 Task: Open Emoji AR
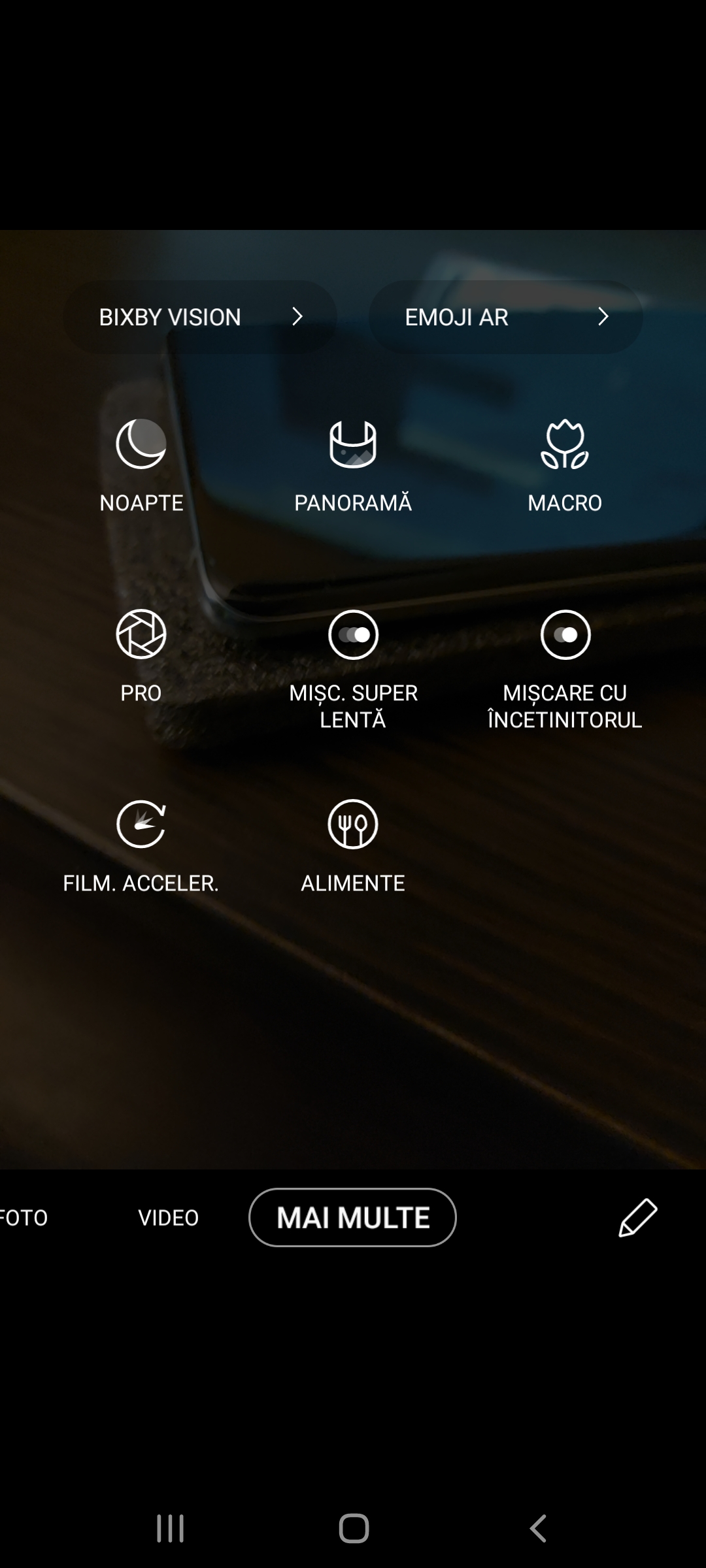click(505, 317)
